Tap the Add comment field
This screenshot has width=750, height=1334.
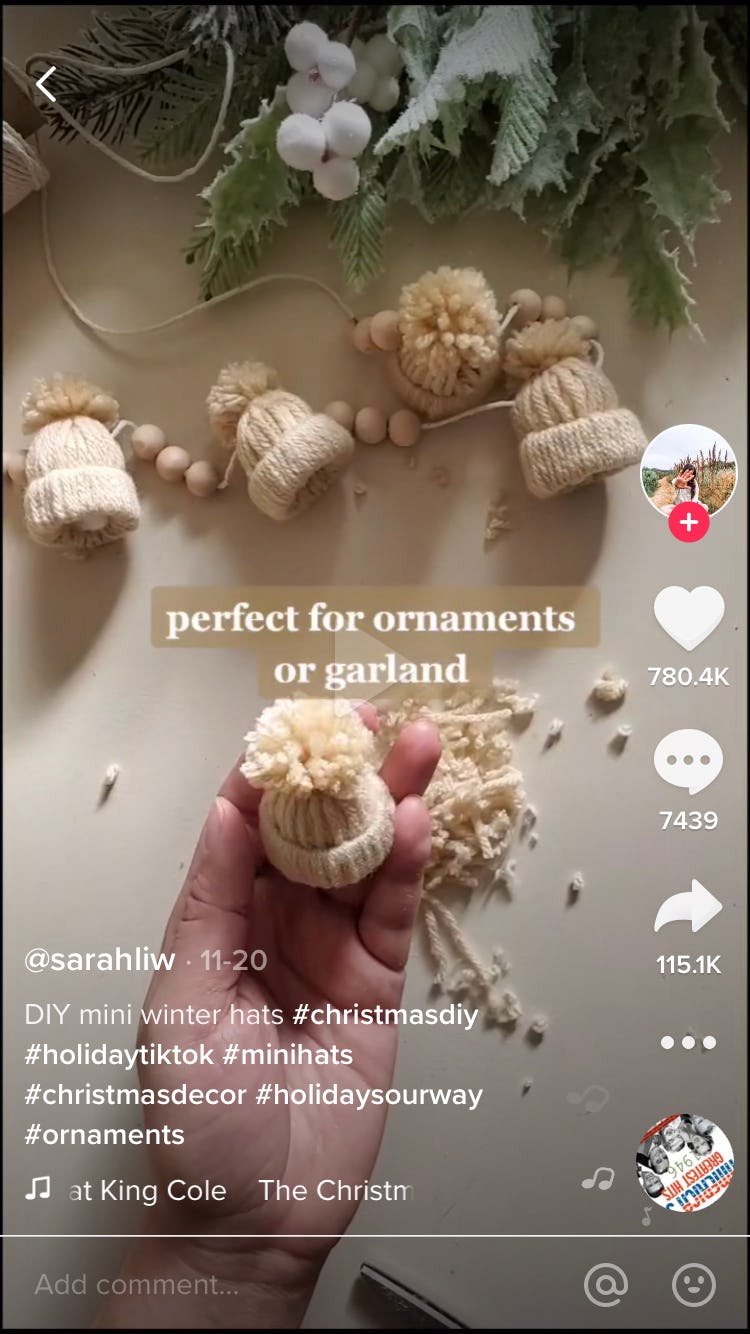pyautogui.click(x=290, y=1284)
